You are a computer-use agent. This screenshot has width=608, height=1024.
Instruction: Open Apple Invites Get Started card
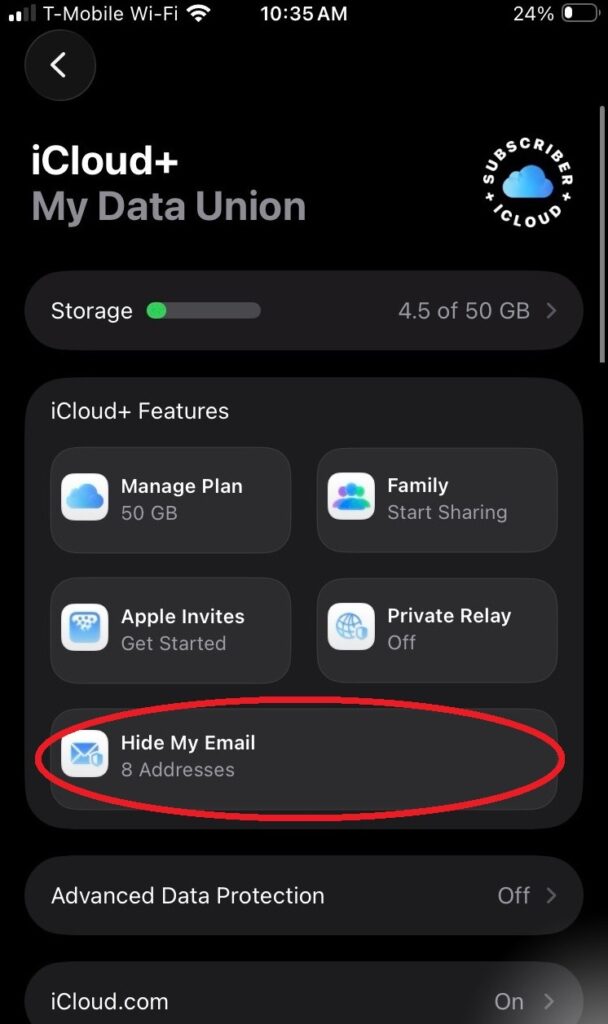coord(170,630)
